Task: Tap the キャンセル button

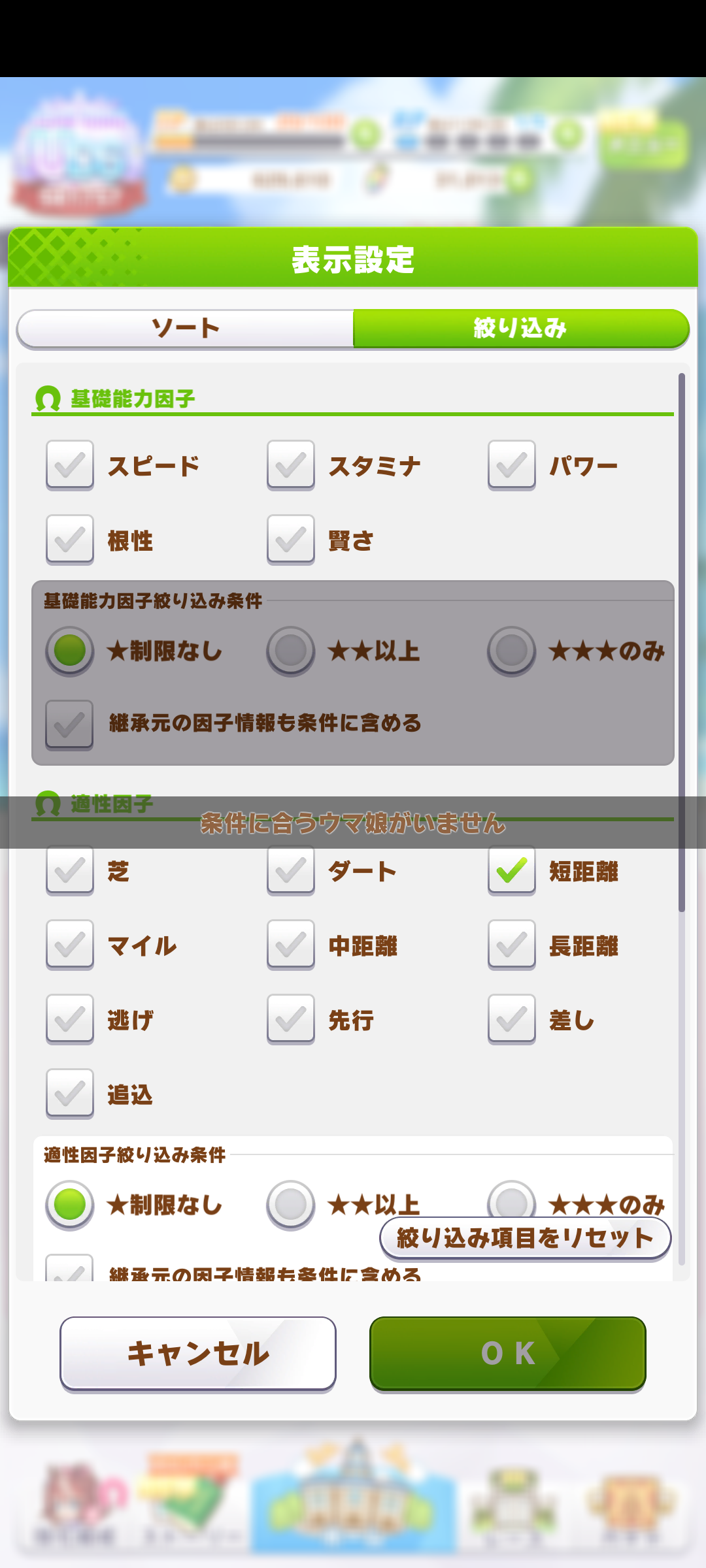Action: click(x=198, y=1353)
